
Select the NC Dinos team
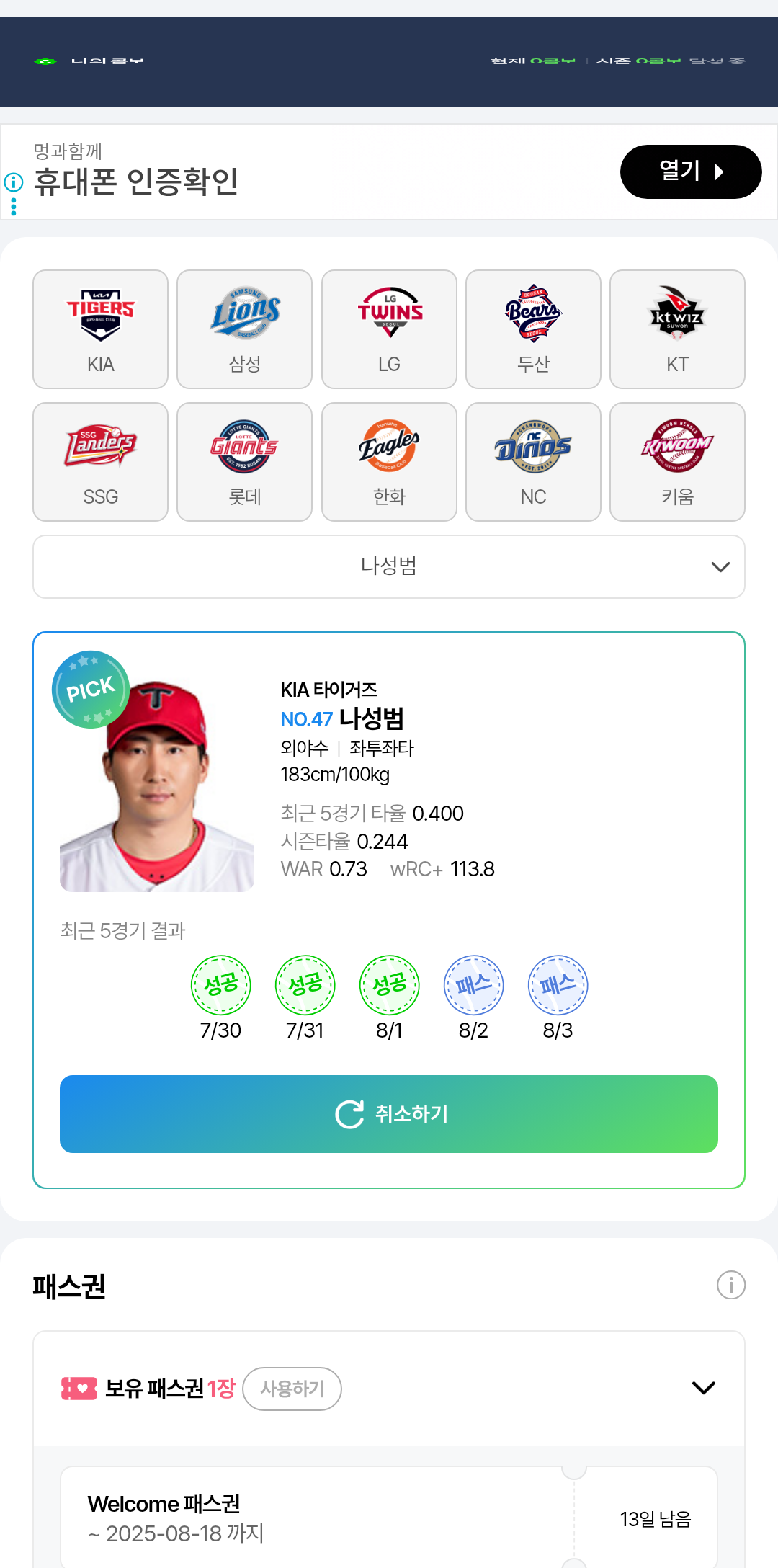click(533, 462)
